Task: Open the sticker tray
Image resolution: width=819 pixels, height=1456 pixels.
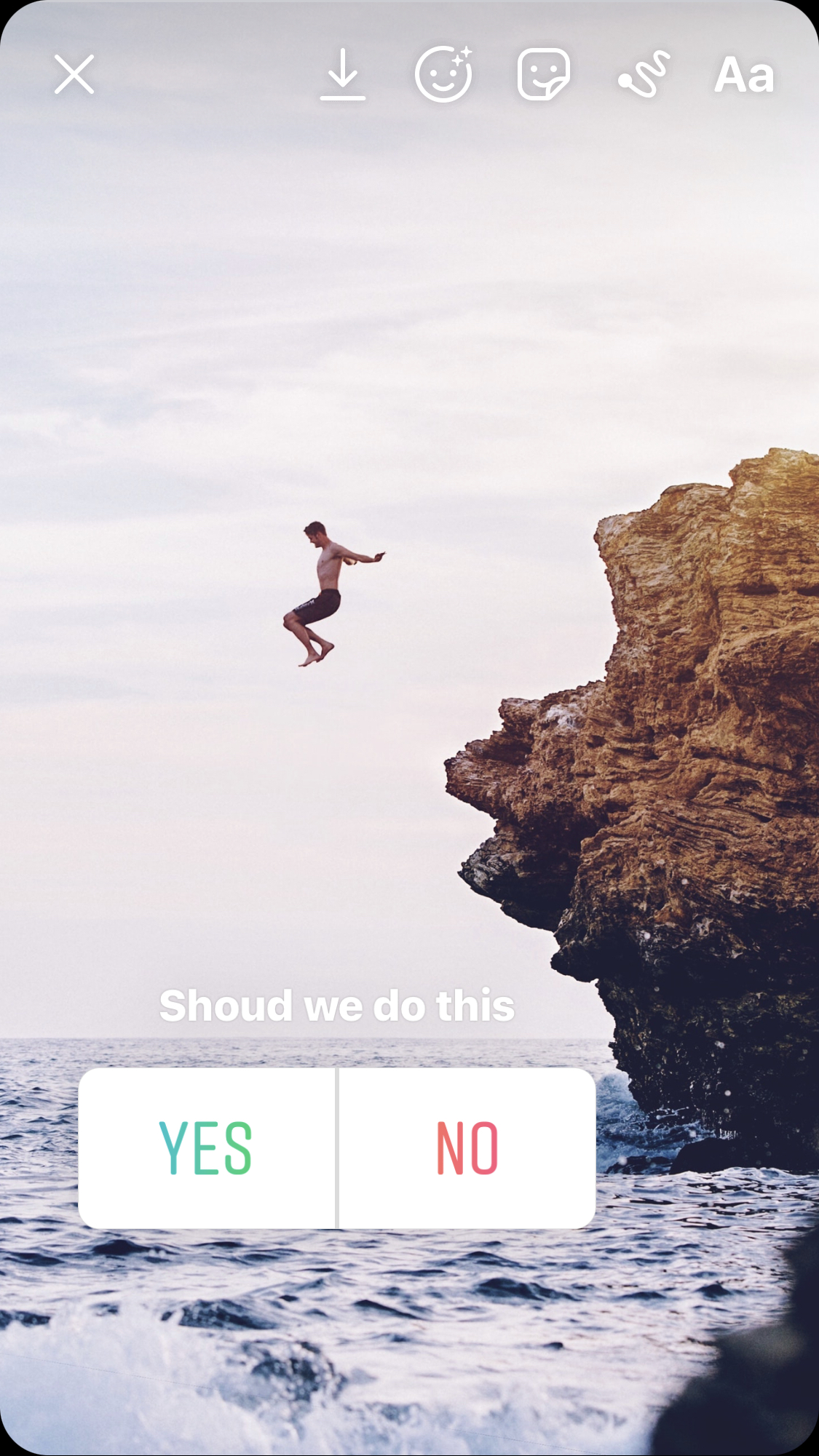Action: [543, 74]
